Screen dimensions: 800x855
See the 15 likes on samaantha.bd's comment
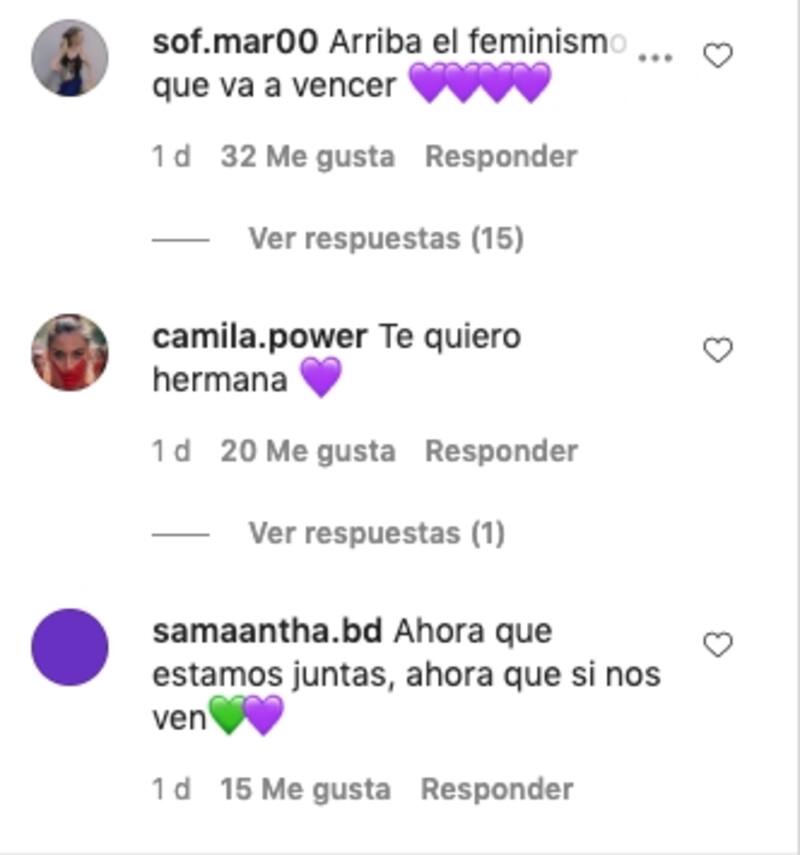[305, 789]
